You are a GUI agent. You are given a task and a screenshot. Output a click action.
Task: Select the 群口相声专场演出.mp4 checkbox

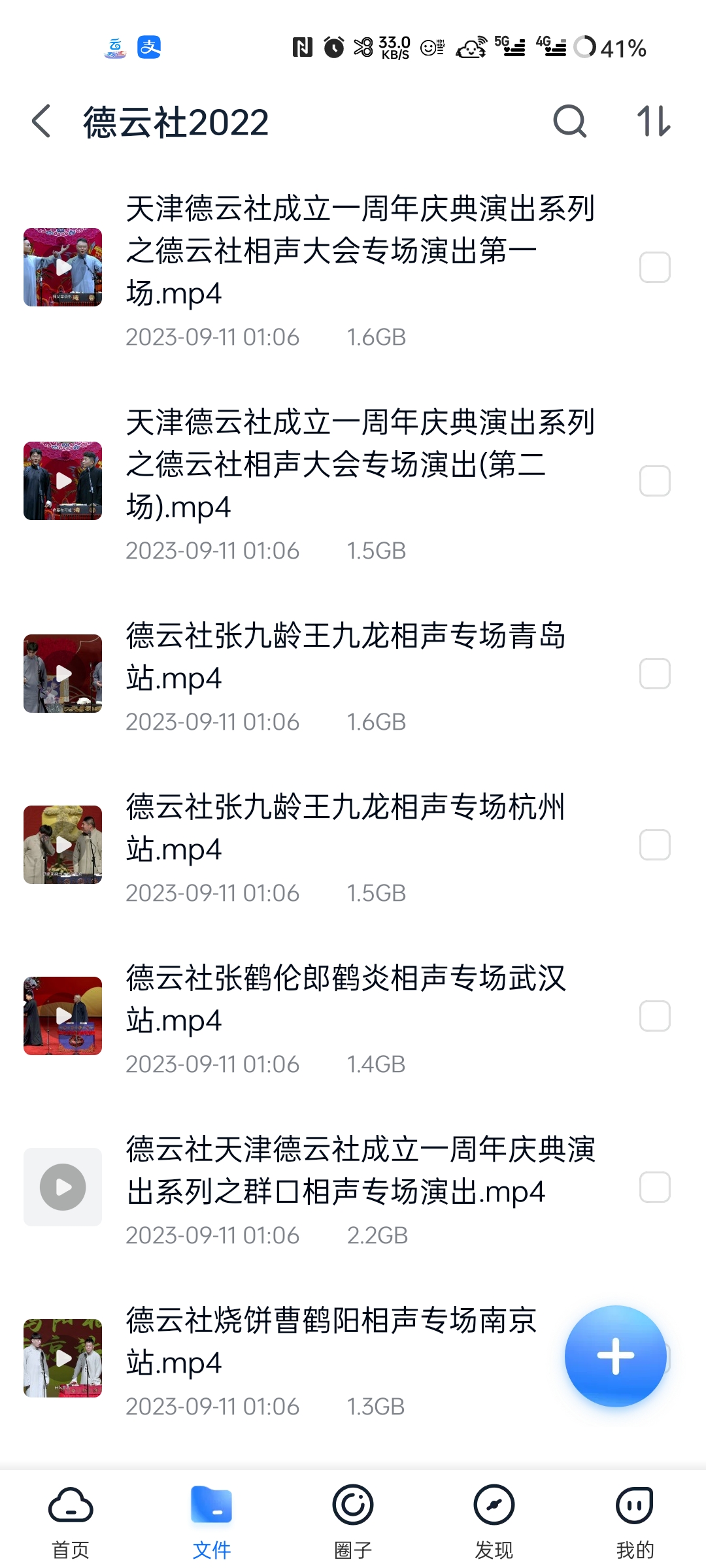(x=654, y=1187)
